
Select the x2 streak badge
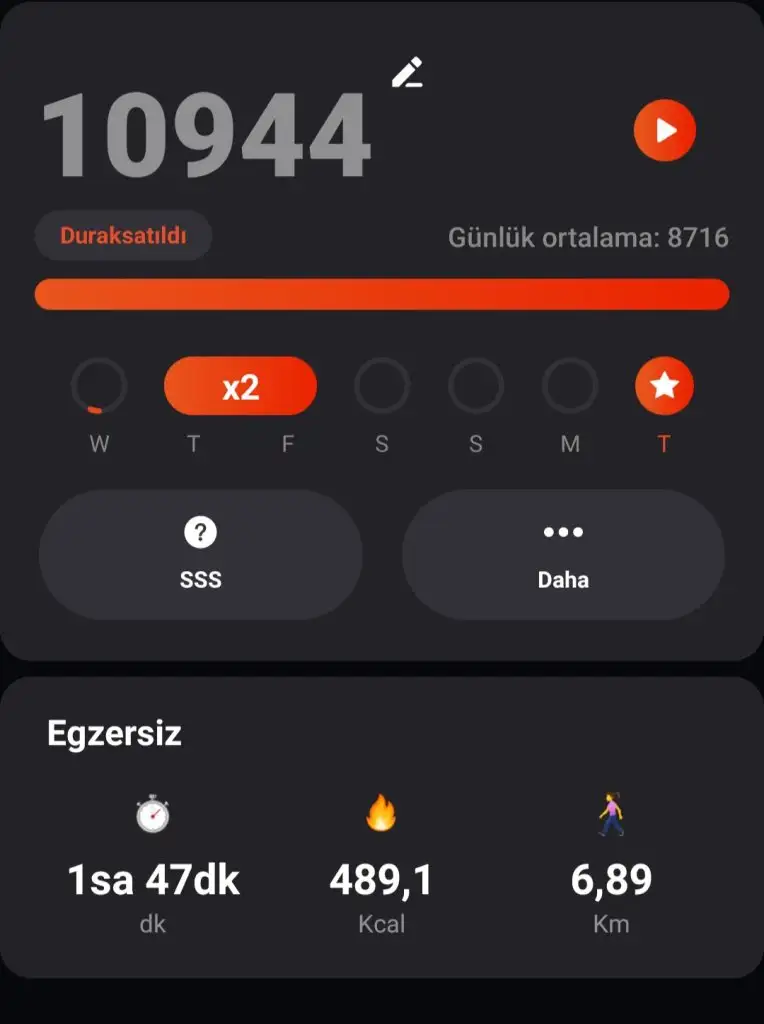coord(240,386)
